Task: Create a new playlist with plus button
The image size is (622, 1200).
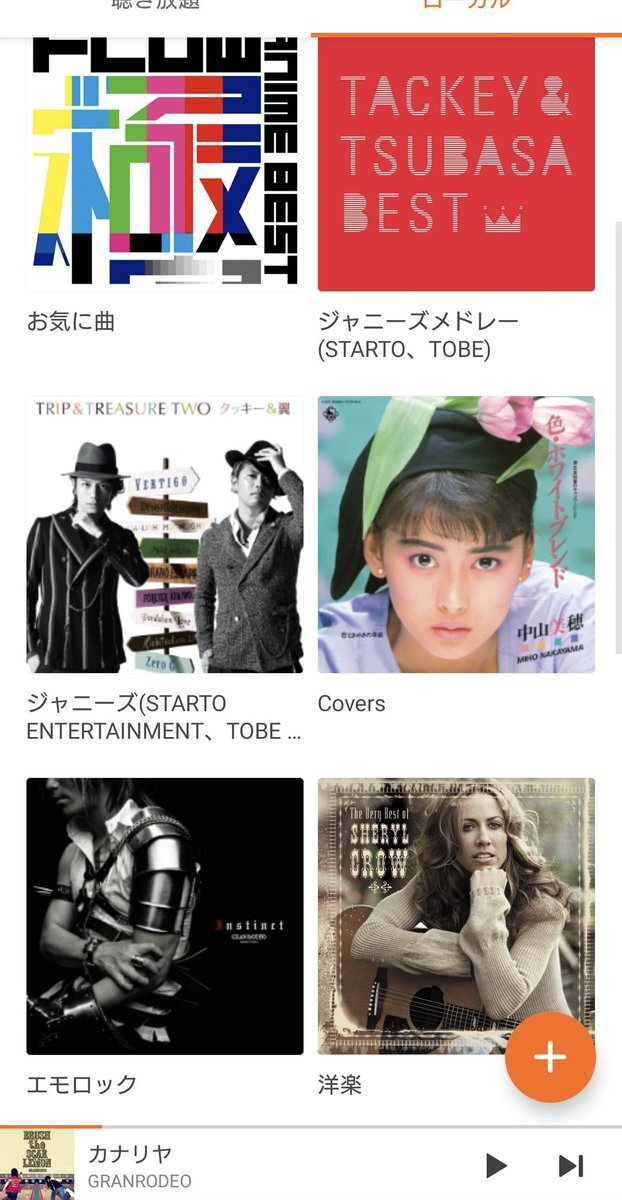Action: [550, 1057]
